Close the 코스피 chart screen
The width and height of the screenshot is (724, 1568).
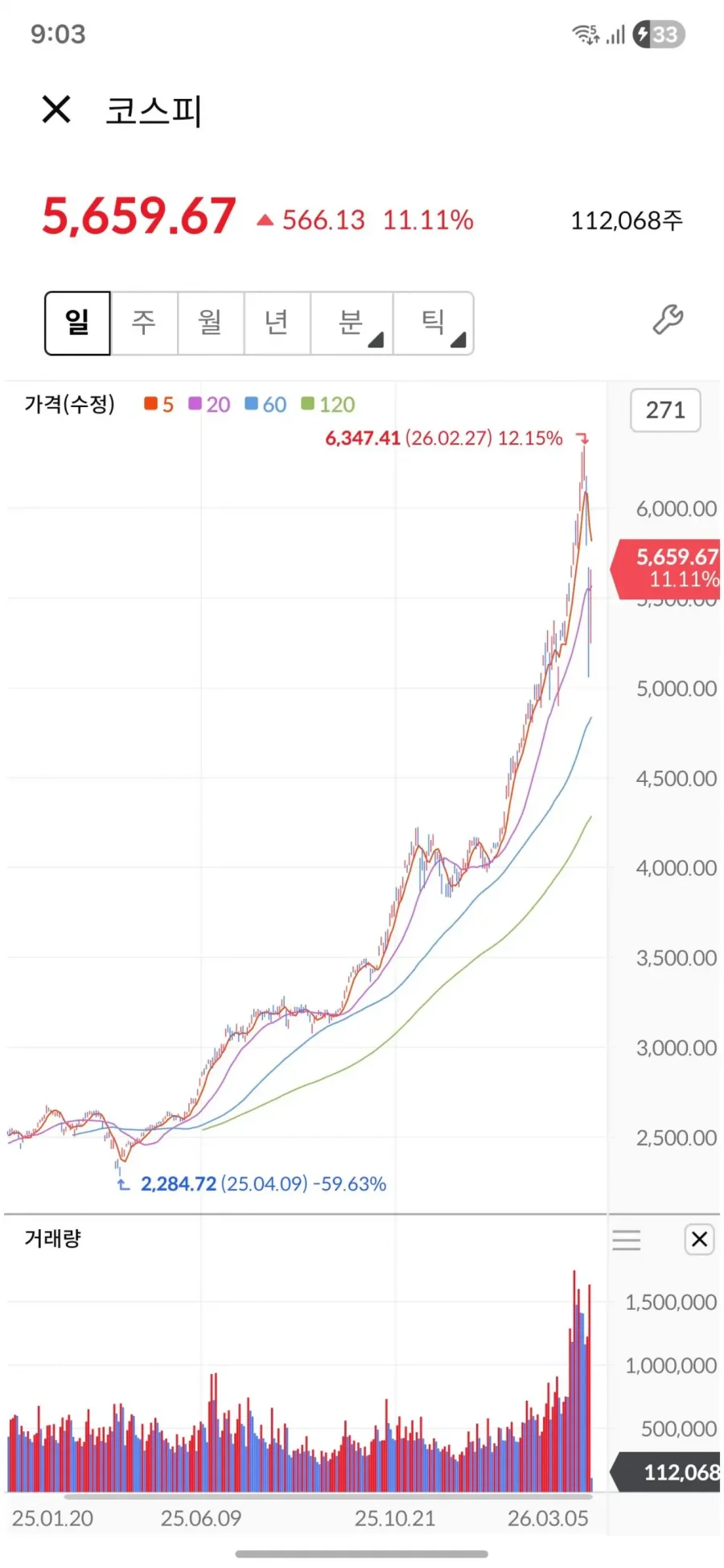point(56,109)
